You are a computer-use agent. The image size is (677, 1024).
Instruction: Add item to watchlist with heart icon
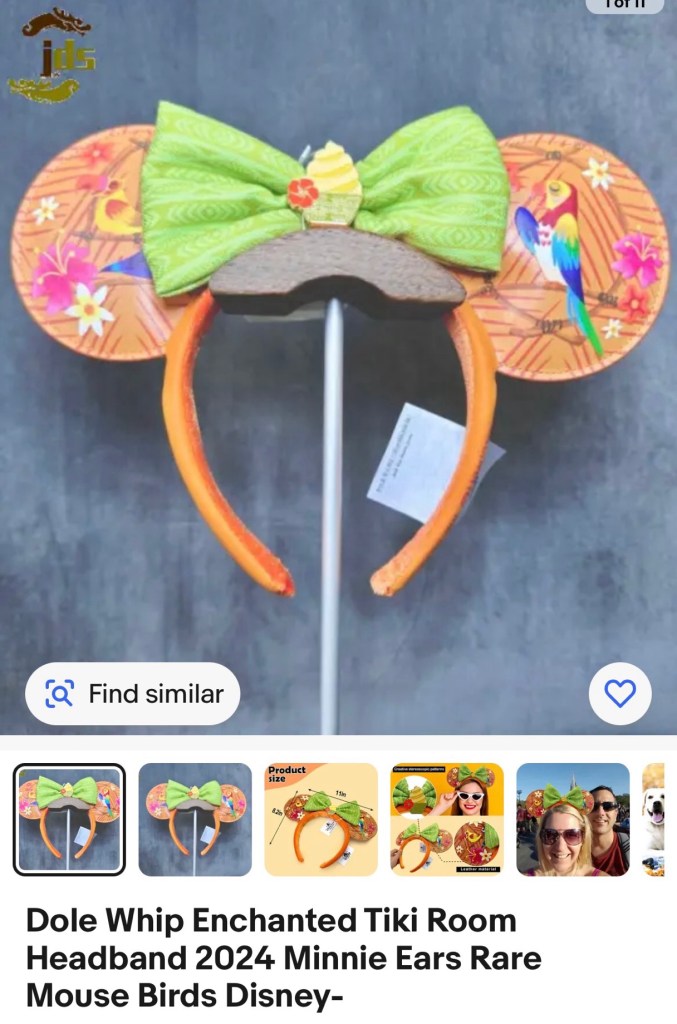tap(620, 693)
